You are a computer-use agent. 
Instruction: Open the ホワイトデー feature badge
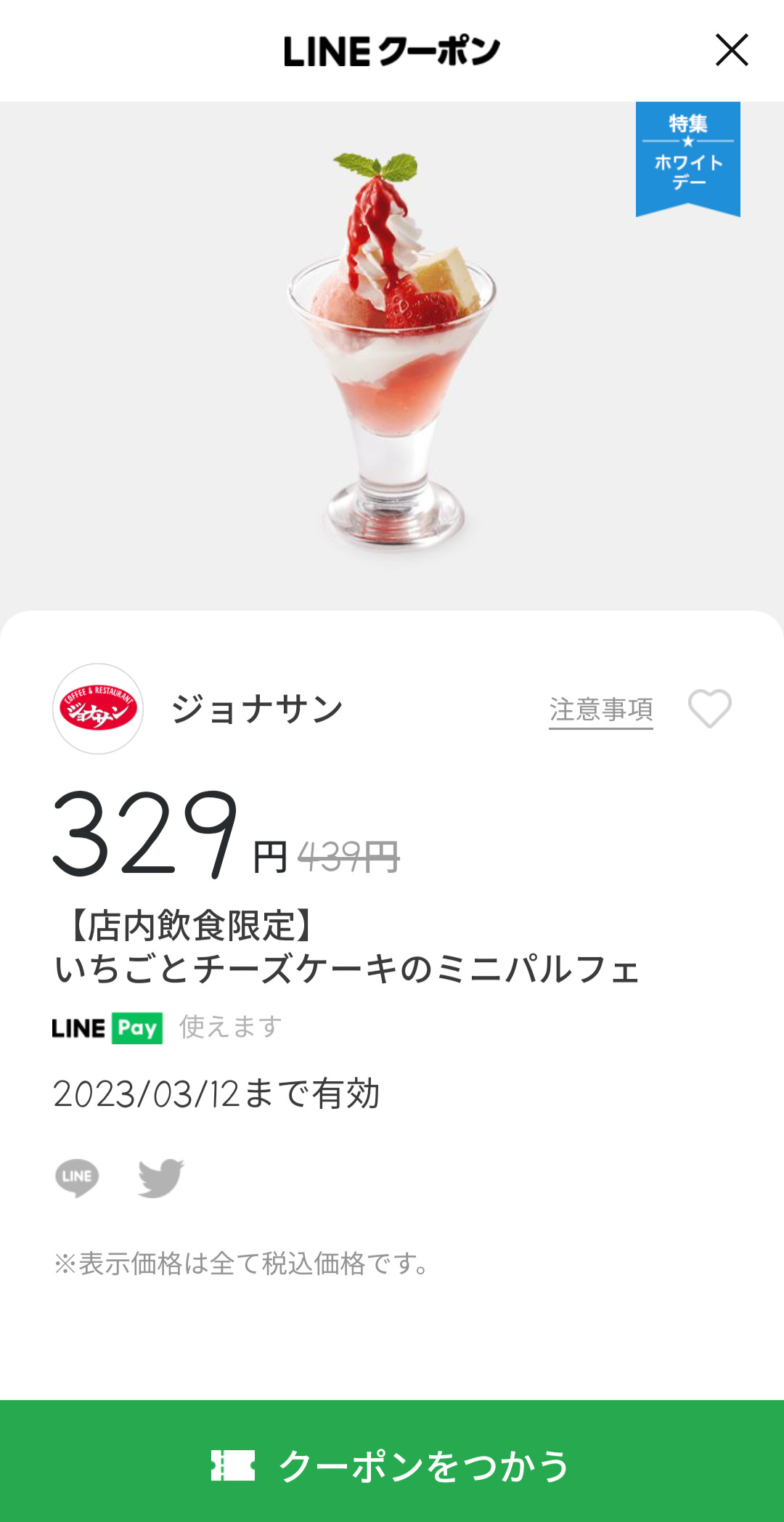pyautogui.click(x=687, y=158)
